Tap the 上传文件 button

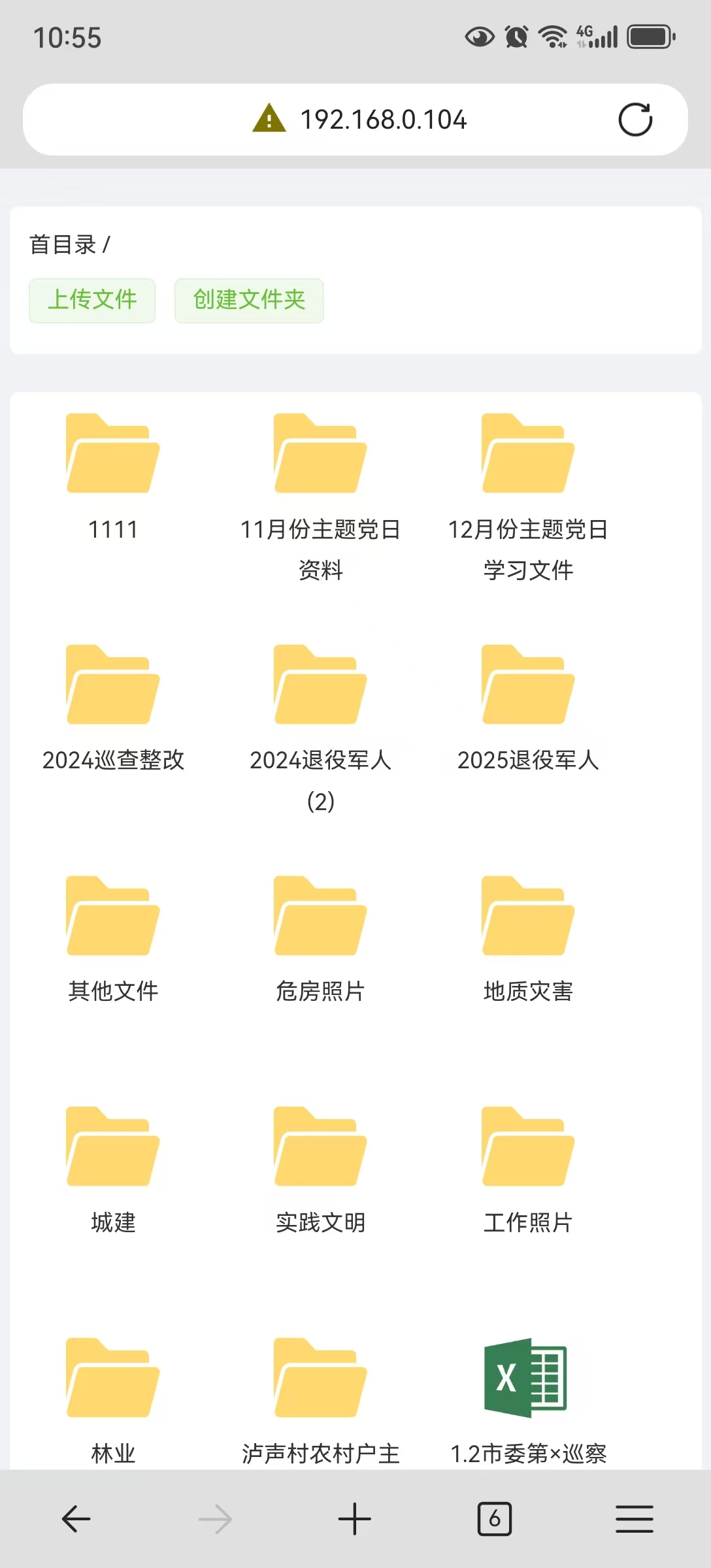92,301
